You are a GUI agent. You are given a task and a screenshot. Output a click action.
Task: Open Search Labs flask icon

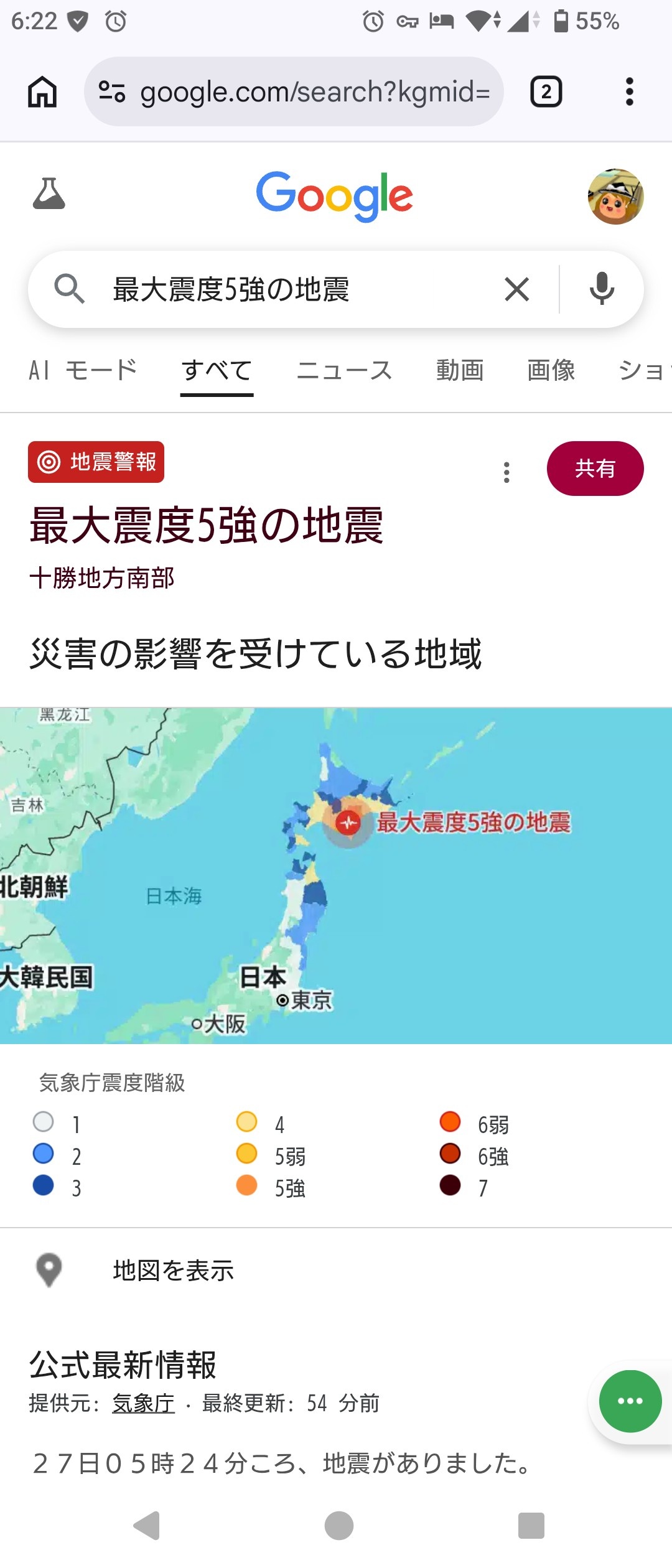pyautogui.click(x=49, y=194)
